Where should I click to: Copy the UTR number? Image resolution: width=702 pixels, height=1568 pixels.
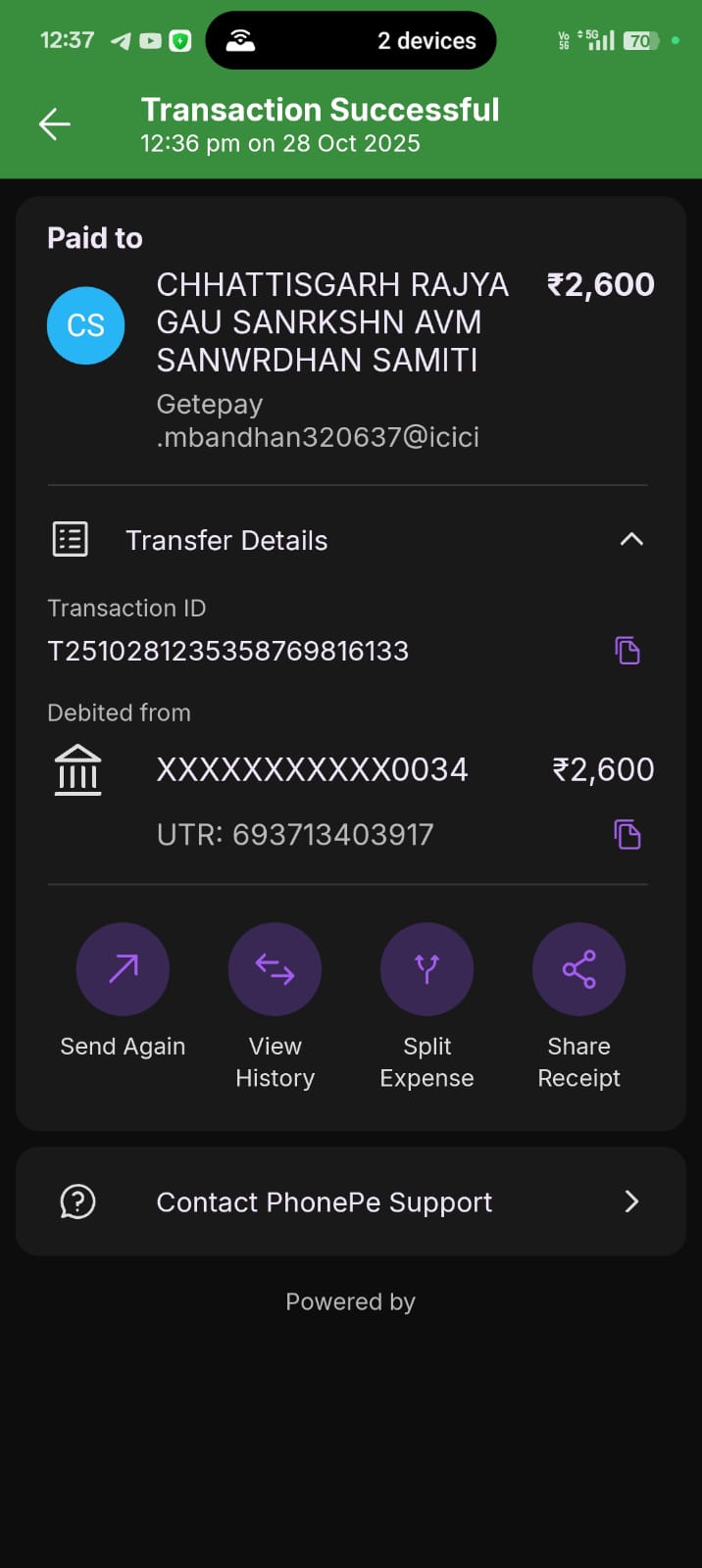click(627, 835)
